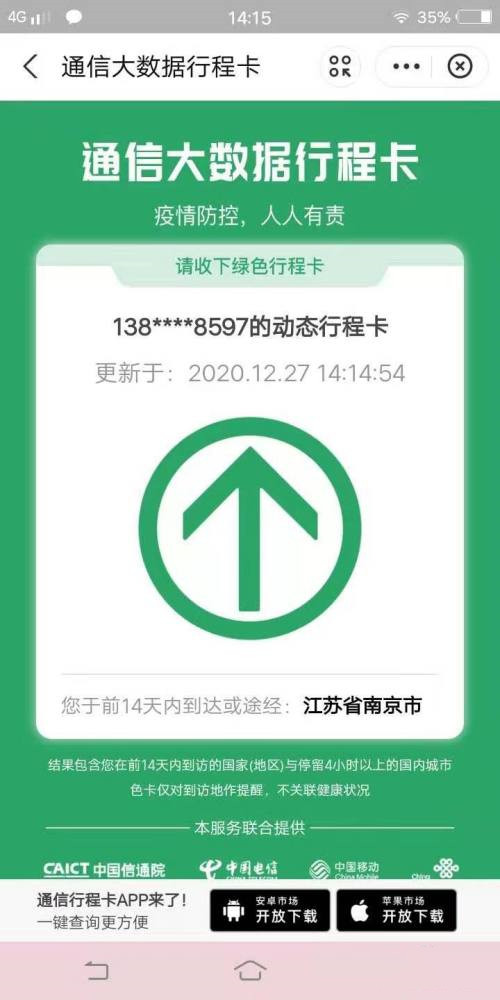The width and height of the screenshot is (500, 1000).
Task: Download the app from 苹果市场
Action: coord(397,910)
